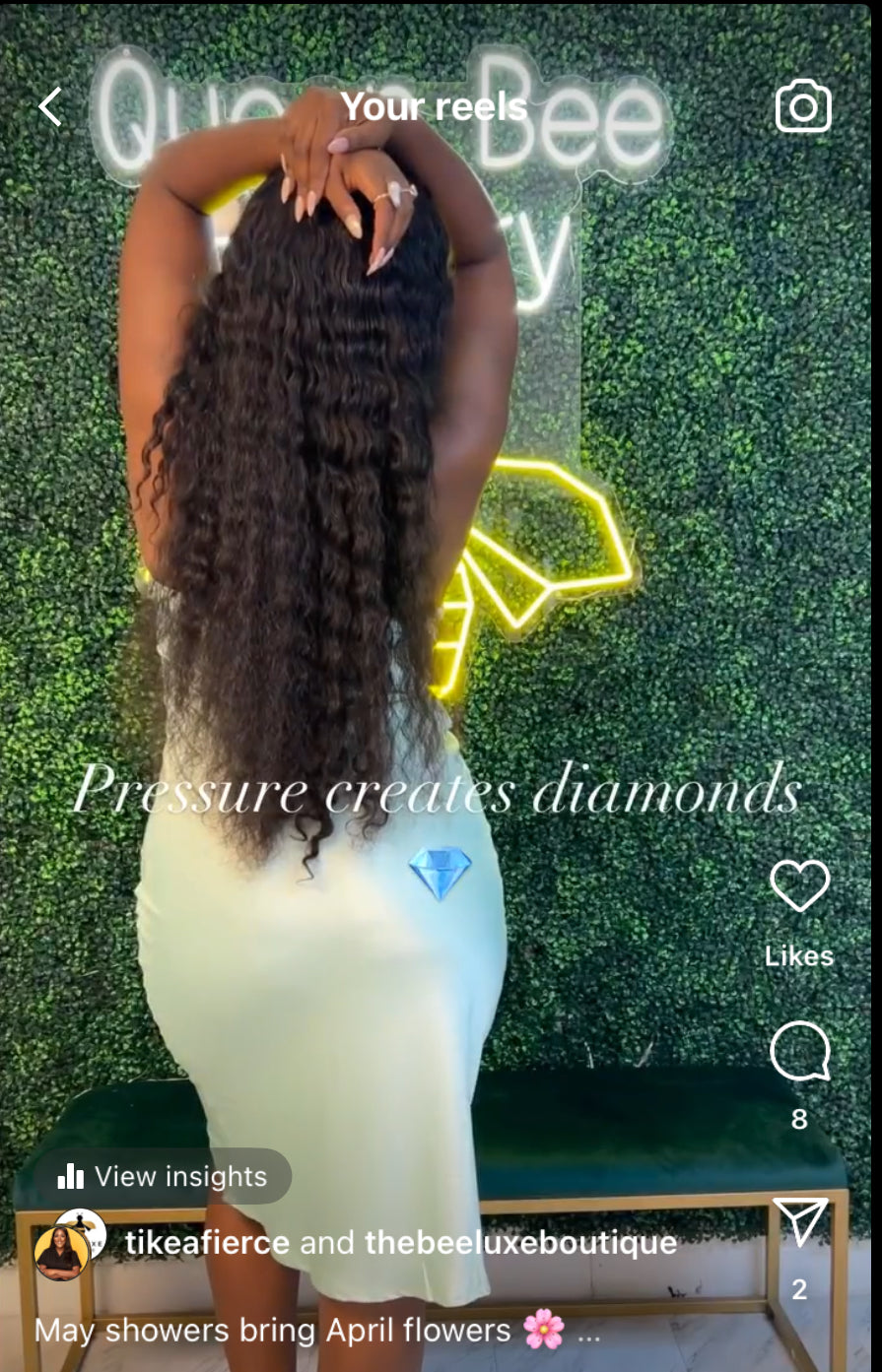Image resolution: width=882 pixels, height=1372 pixels.
Task: Like this reel with the heart
Action: pos(799,886)
